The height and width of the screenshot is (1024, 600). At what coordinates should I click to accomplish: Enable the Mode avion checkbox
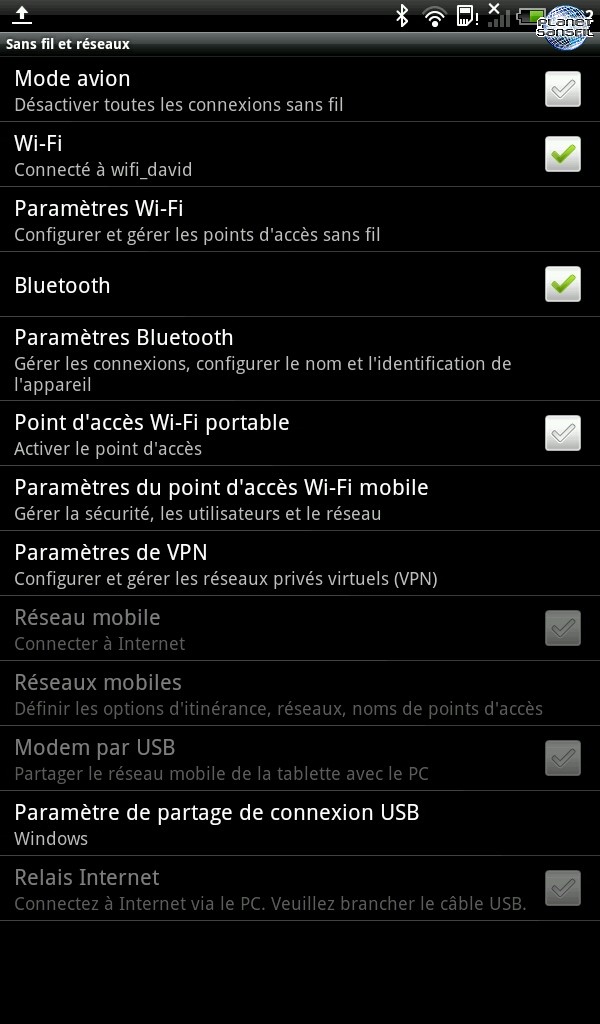562,90
